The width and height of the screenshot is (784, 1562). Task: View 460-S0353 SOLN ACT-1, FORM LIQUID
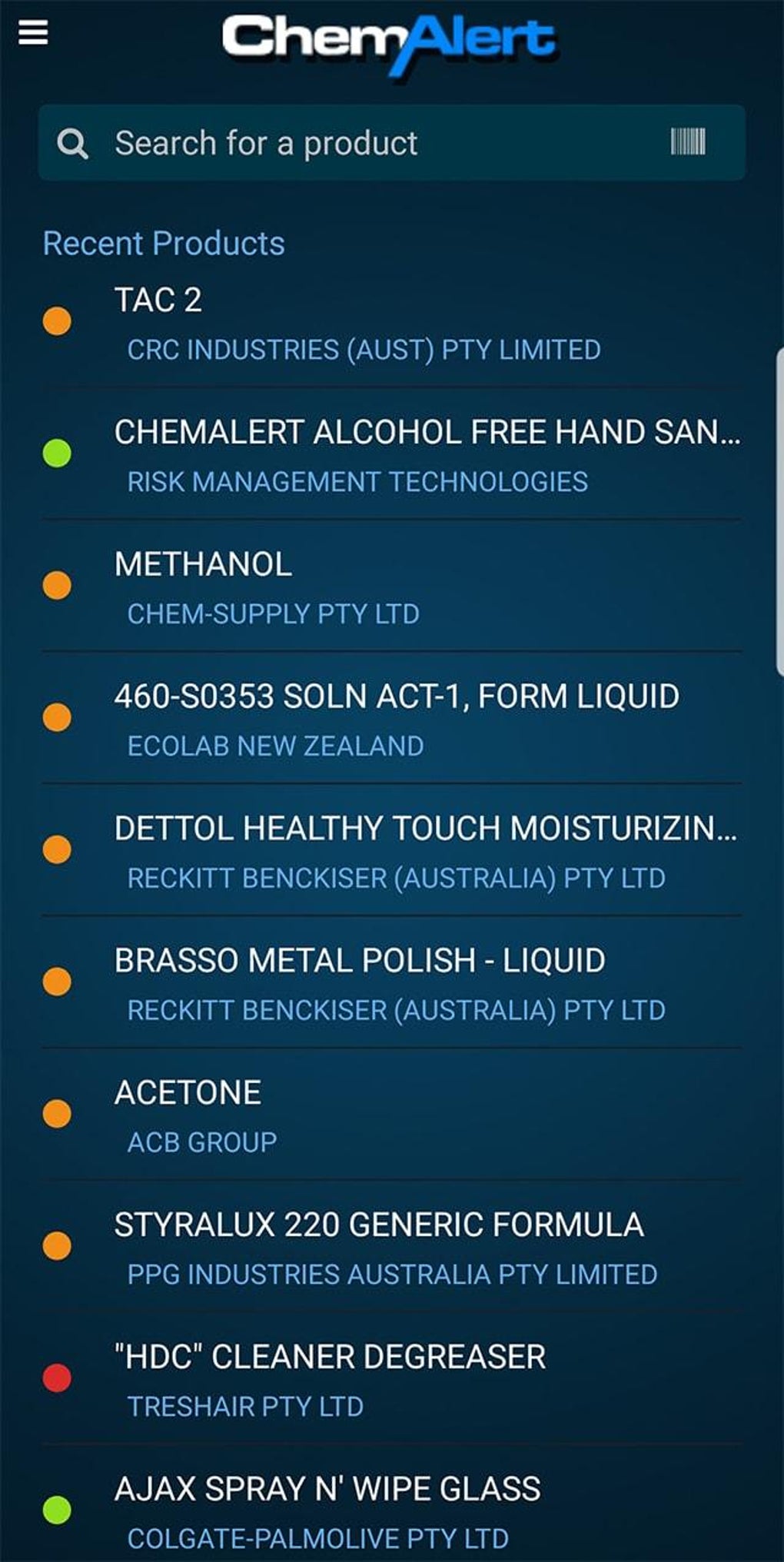397,697
